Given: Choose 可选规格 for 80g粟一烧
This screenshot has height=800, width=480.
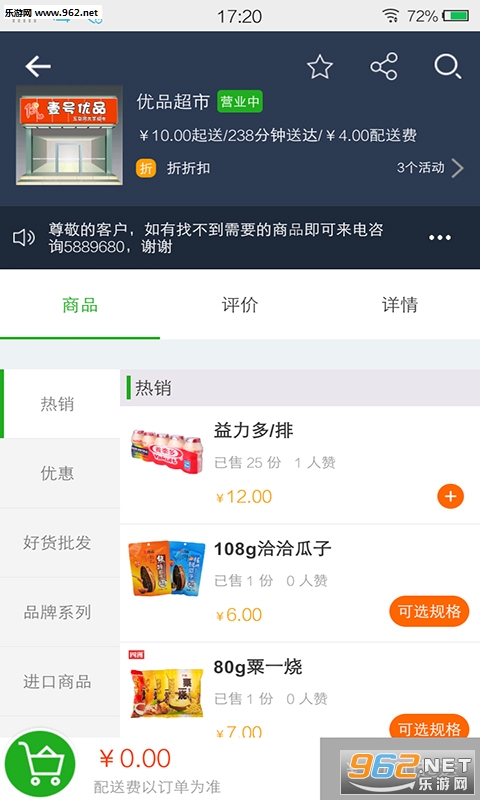Looking at the screenshot, I should (x=429, y=727).
